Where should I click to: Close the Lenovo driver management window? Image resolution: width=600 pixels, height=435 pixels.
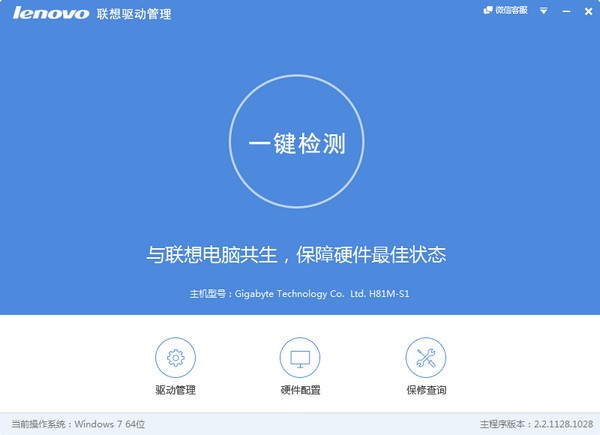[x=587, y=10]
